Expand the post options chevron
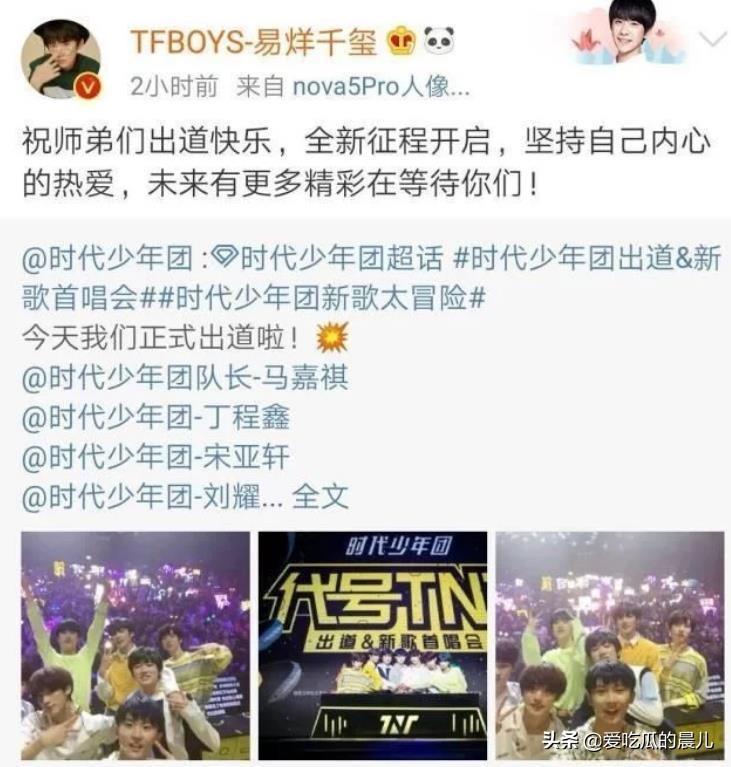This screenshot has width=731, height=767. tap(711, 41)
